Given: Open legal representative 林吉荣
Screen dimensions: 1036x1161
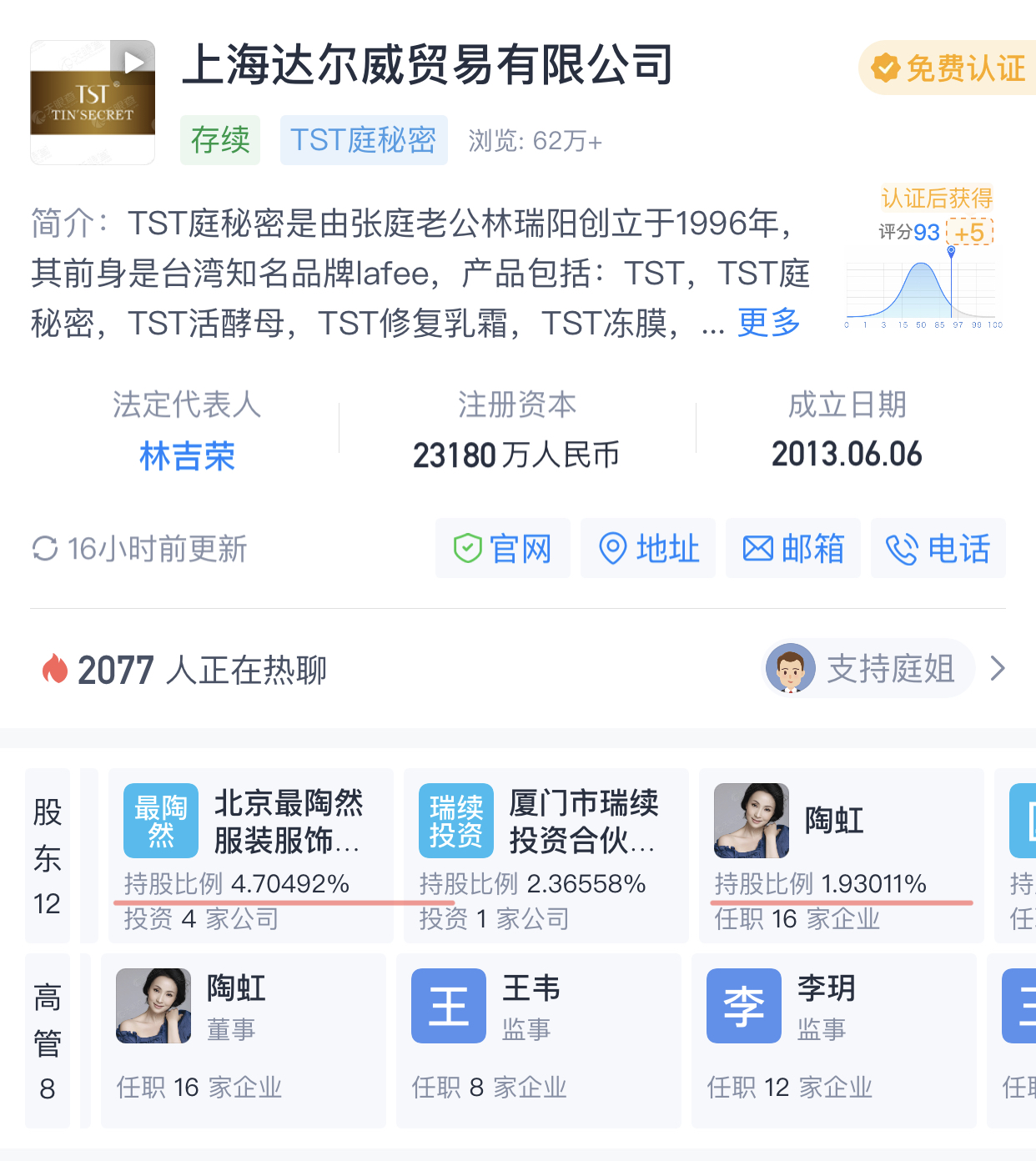Looking at the screenshot, I should (187, 456).
